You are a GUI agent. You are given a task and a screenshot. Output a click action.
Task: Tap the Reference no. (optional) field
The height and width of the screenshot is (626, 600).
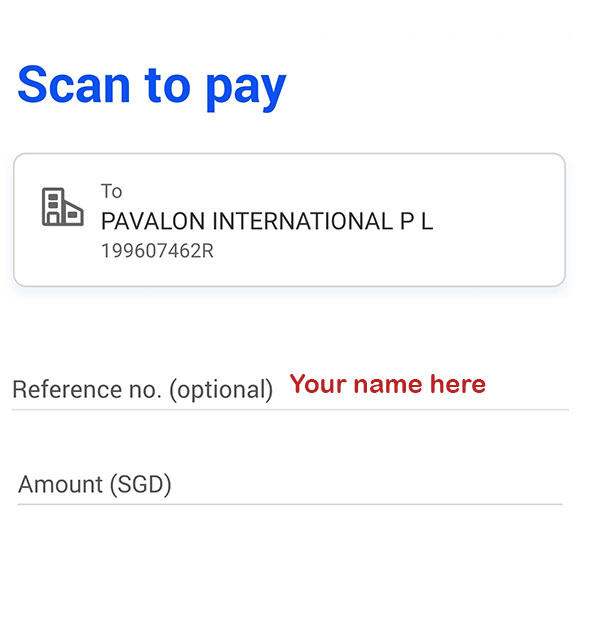[290, 389]
